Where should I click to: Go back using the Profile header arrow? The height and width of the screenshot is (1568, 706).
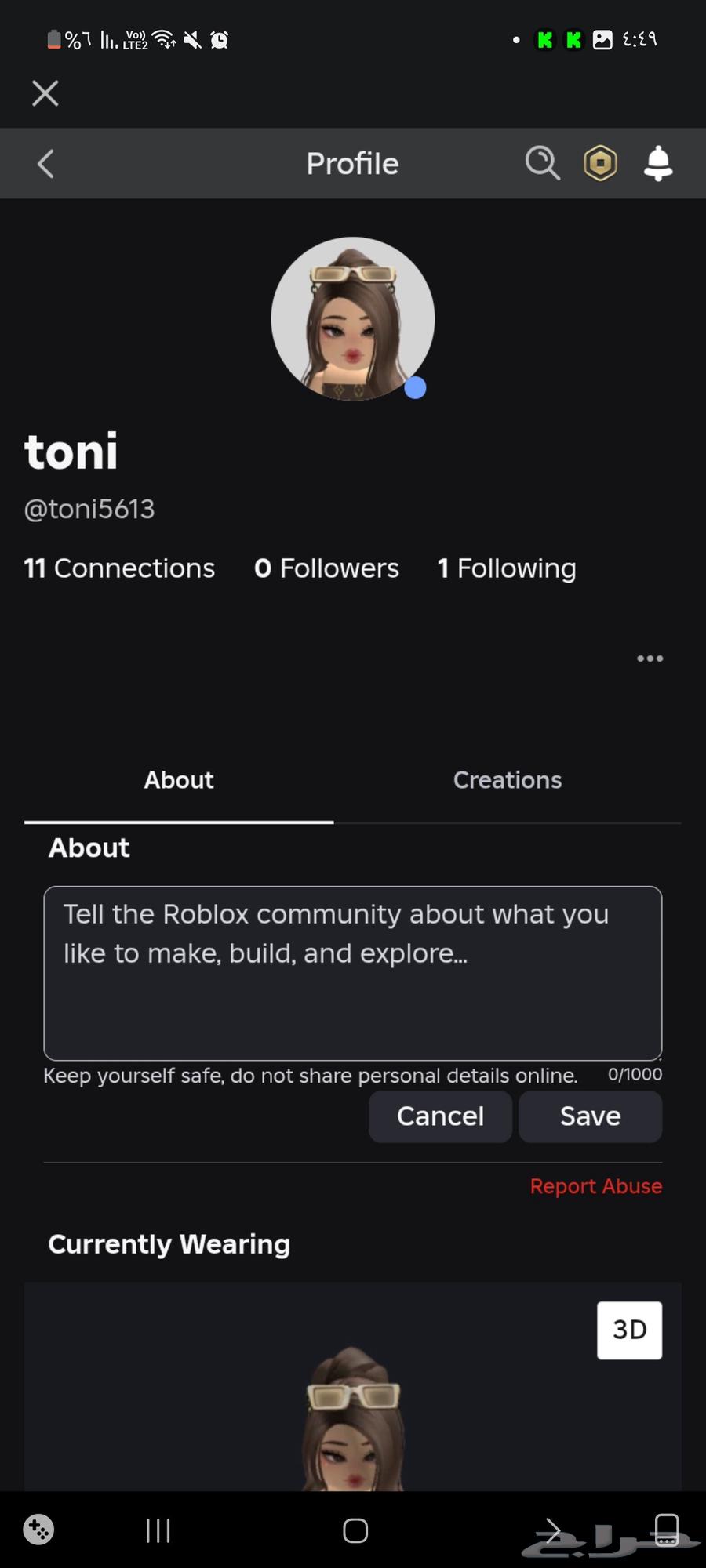point(45,163)
